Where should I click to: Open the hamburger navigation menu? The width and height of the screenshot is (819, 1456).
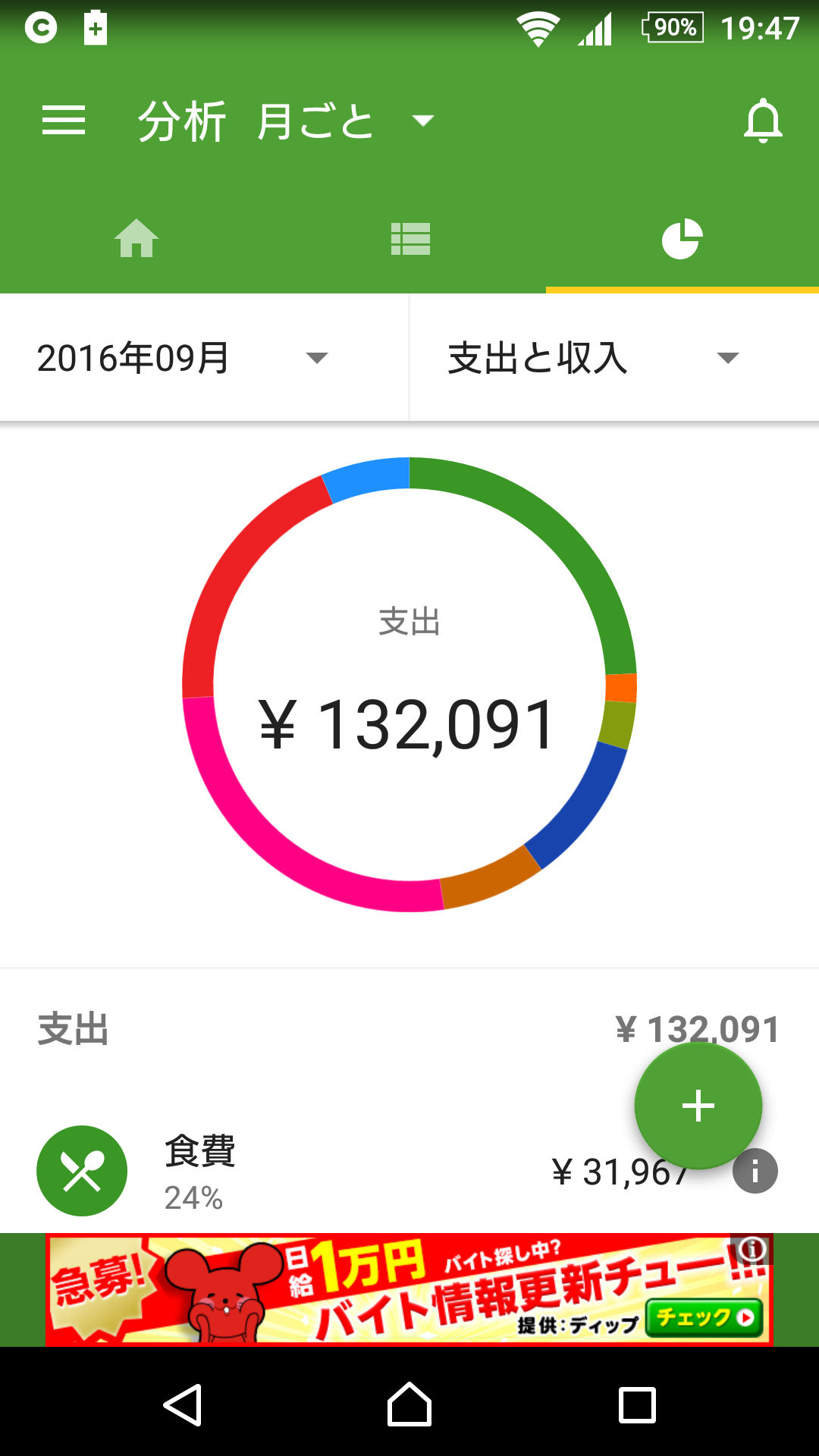pos(64,121)
